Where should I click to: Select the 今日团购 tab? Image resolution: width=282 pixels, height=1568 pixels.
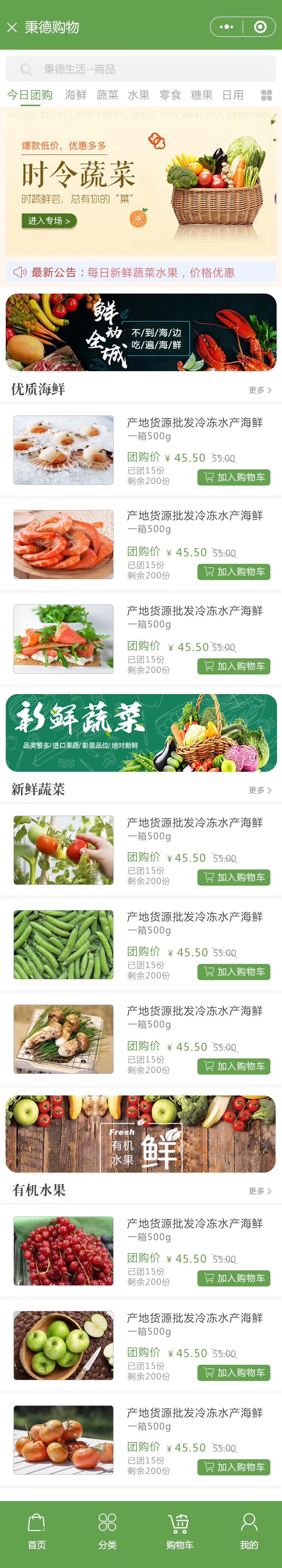click(30, 95)
